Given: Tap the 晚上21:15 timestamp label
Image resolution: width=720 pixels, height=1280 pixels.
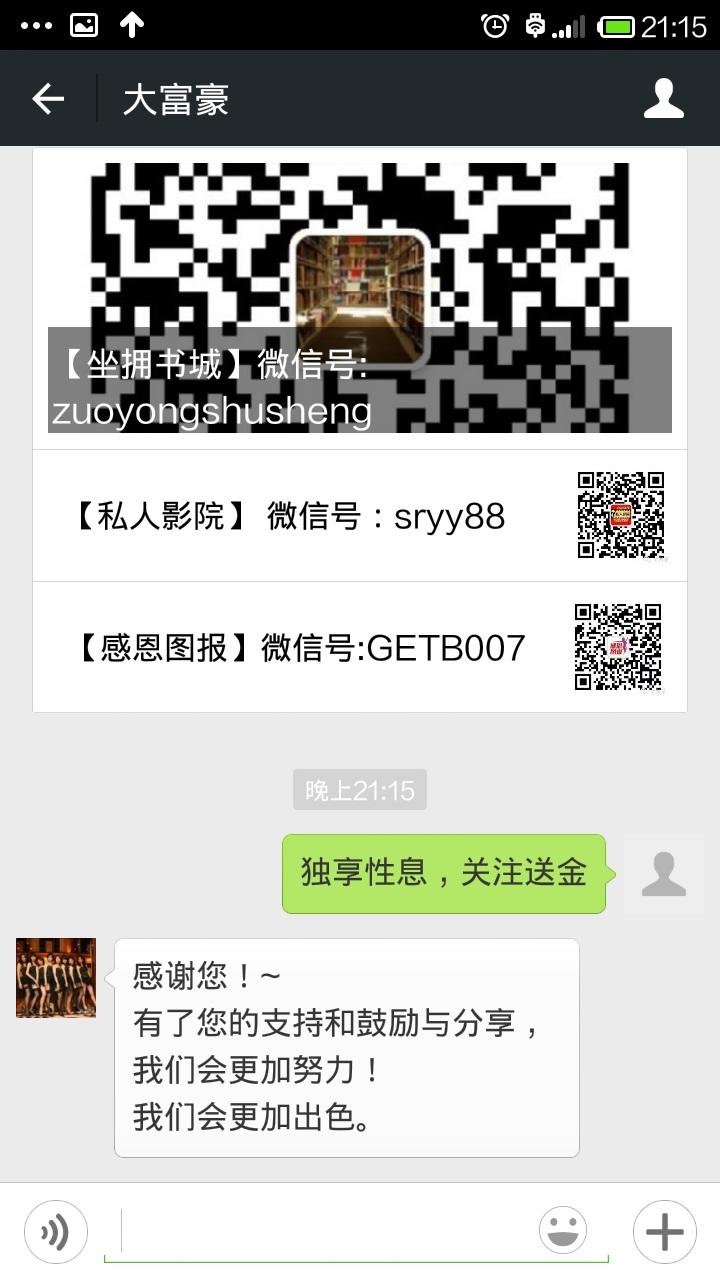Looking at the screenshot, I should [x=359, y=789].
